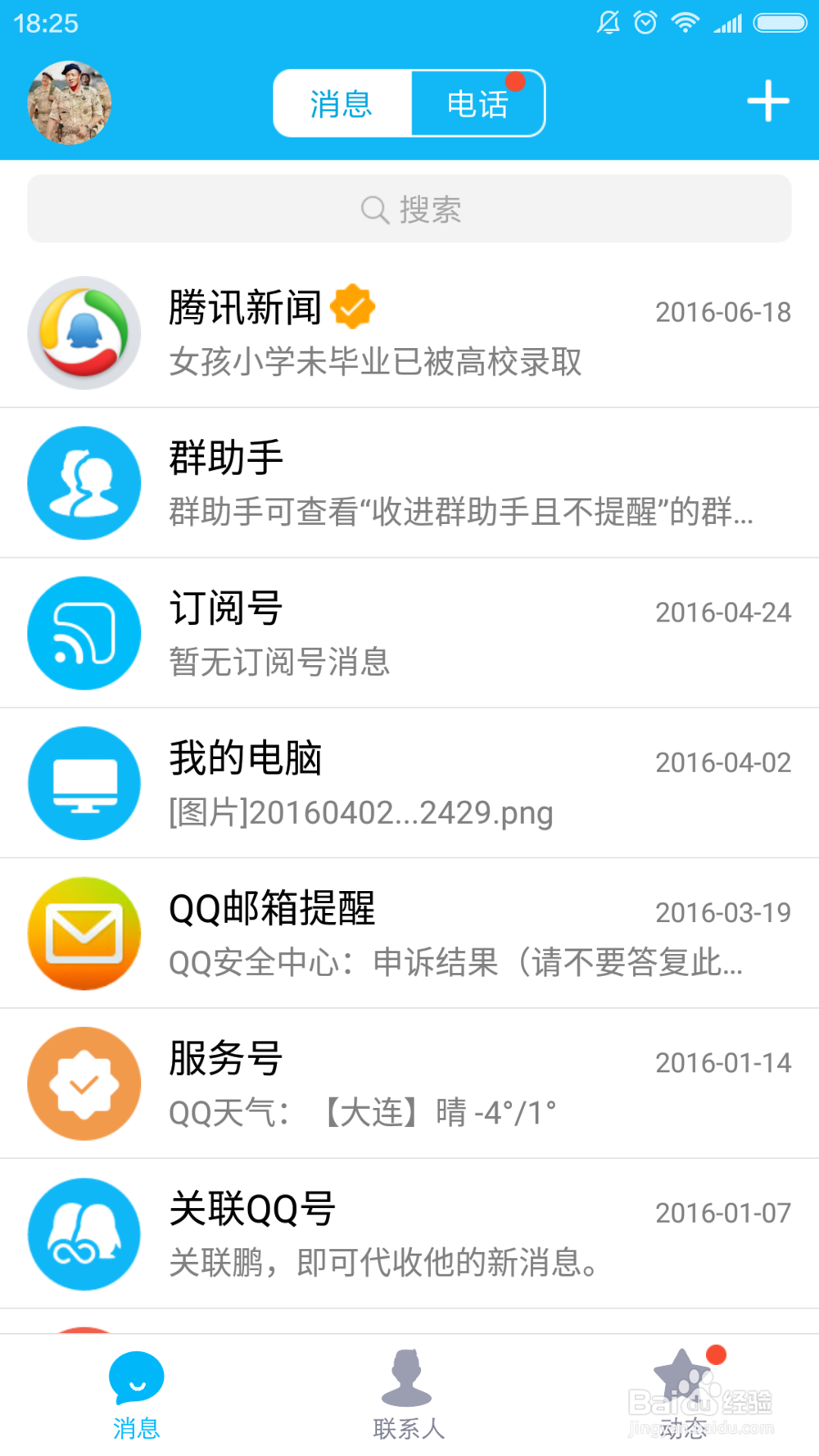Open the 订阅号 subscriptions icon
The width and height of the screenshot is (819, 1456).
84,633
